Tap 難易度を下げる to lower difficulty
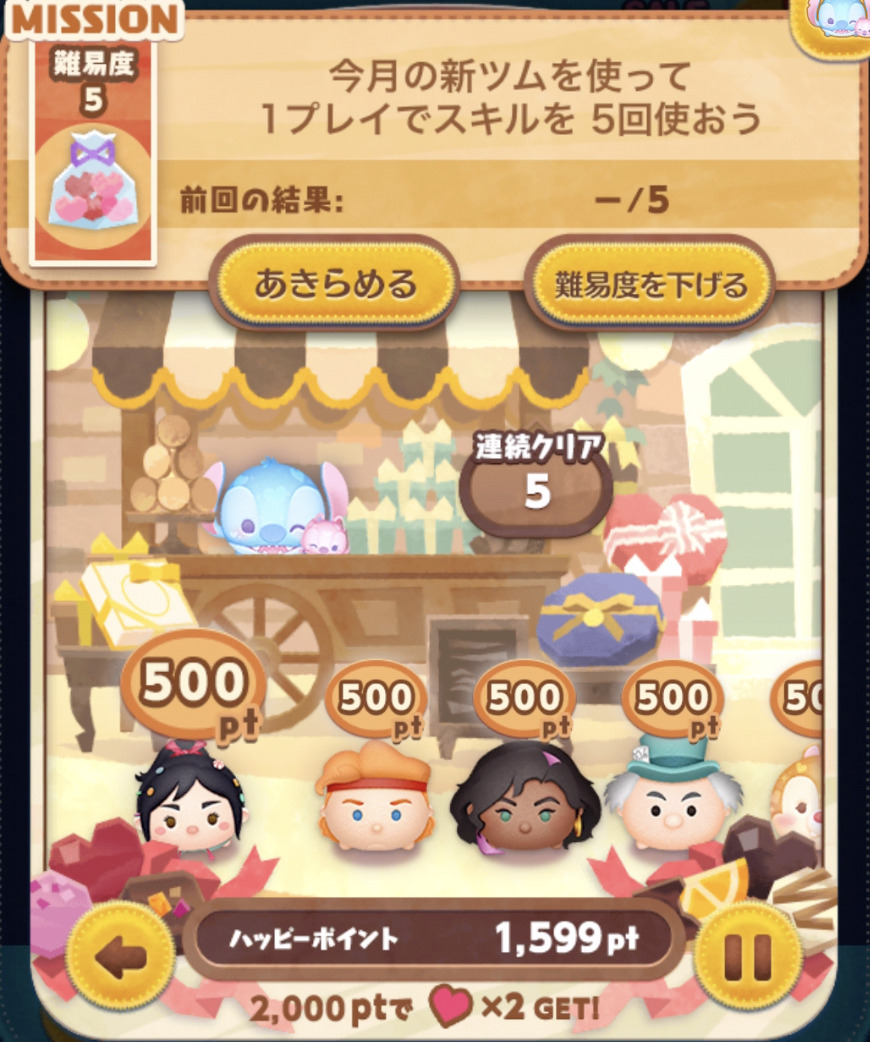The height and width of the screenshot is (1042, 870). (651, 285)
